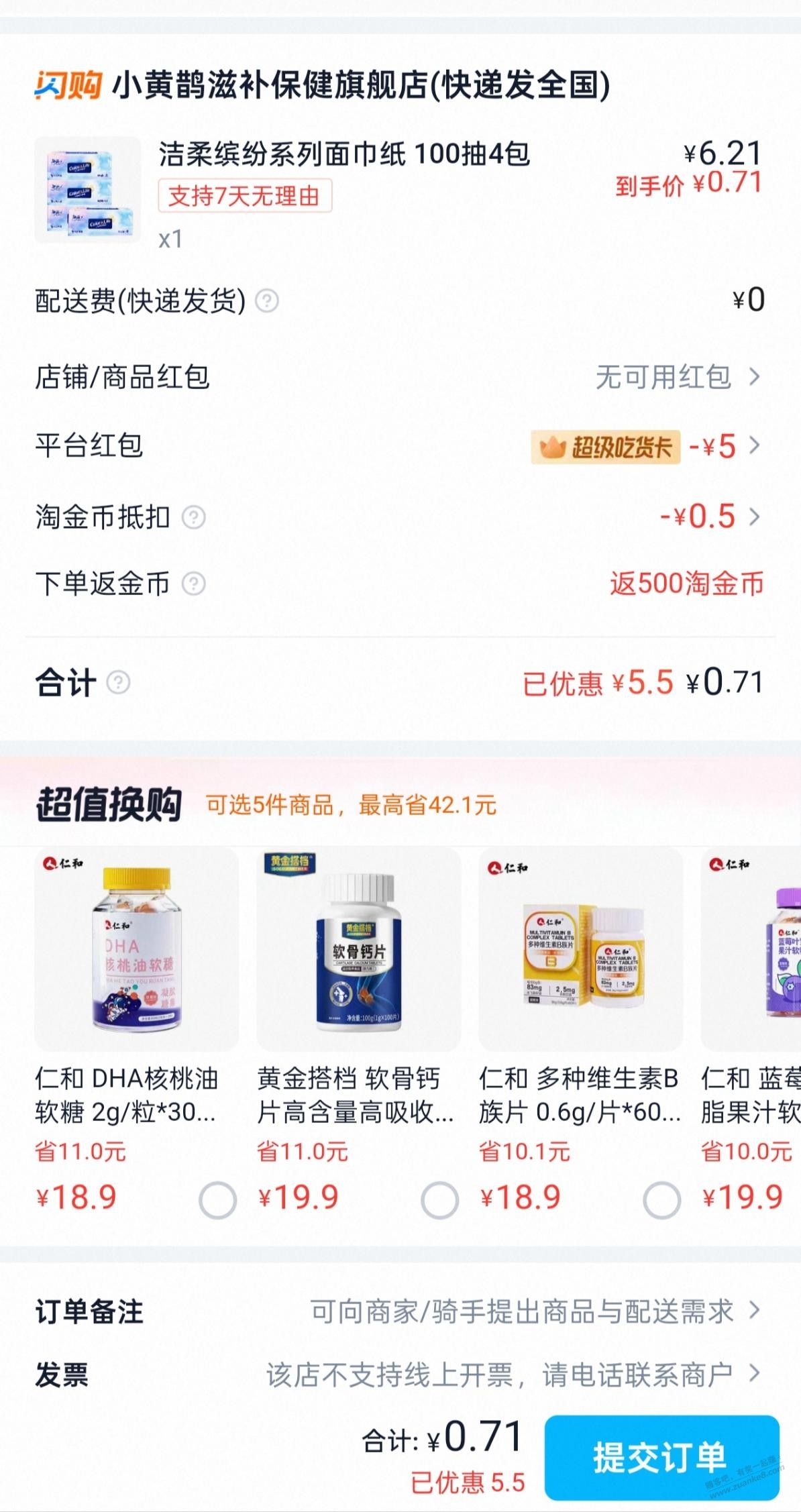Open the 店铺/商品红包 row
Viewport: 801px width, 1512px height.
(678, 377)
